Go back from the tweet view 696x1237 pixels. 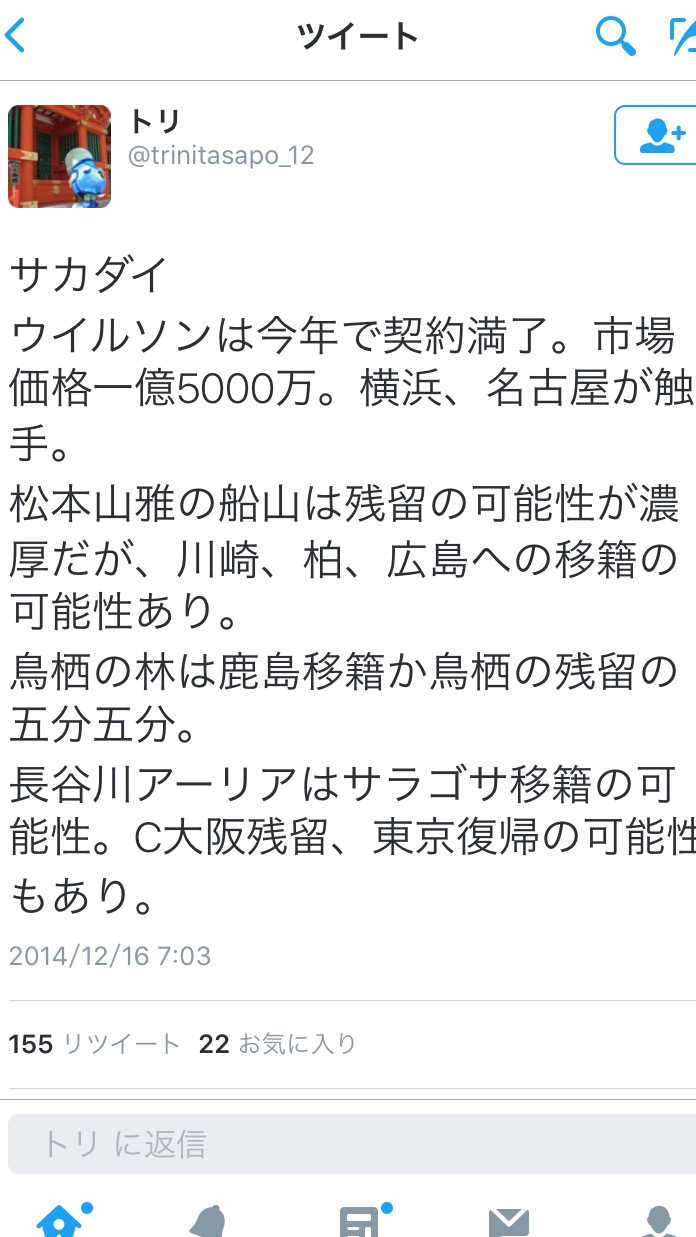click(16, 37)
